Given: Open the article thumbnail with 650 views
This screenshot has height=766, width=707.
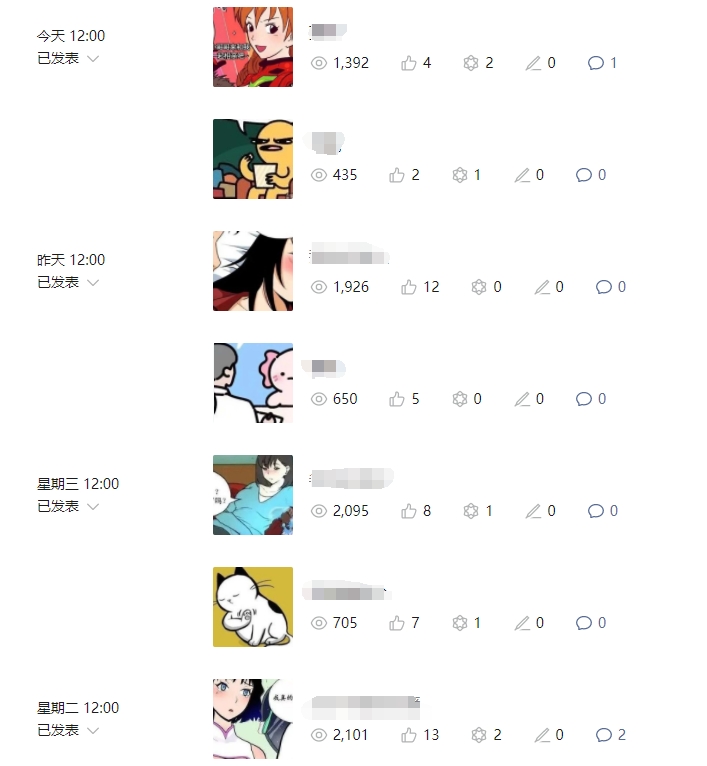Looking at the screenshot, I should pos(253,383).
